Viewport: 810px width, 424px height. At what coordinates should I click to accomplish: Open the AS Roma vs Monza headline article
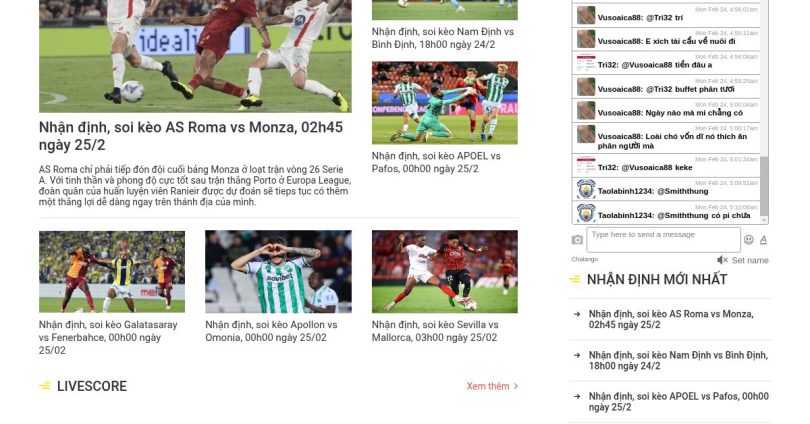tap(190, 136)
